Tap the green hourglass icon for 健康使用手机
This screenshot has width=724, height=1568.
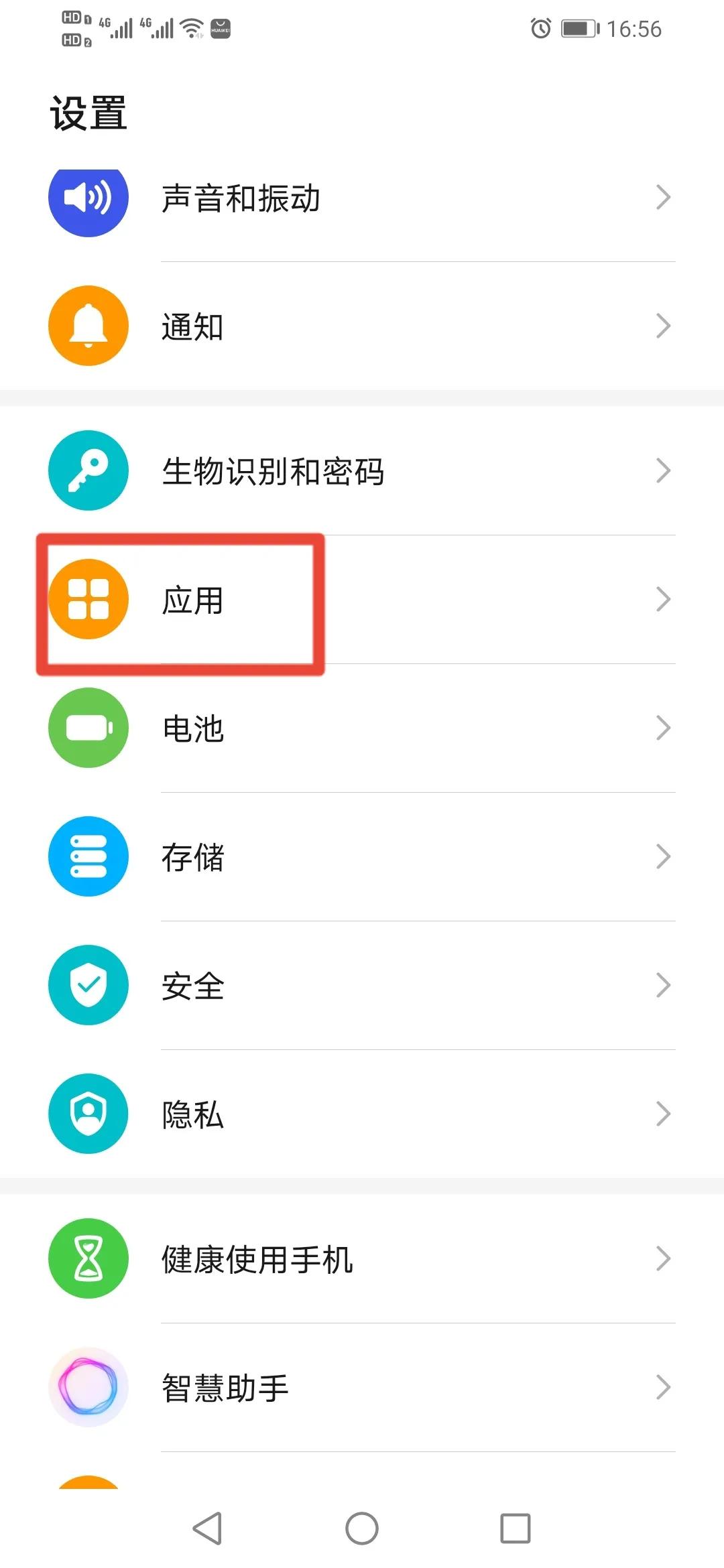tap(87, 1258)
